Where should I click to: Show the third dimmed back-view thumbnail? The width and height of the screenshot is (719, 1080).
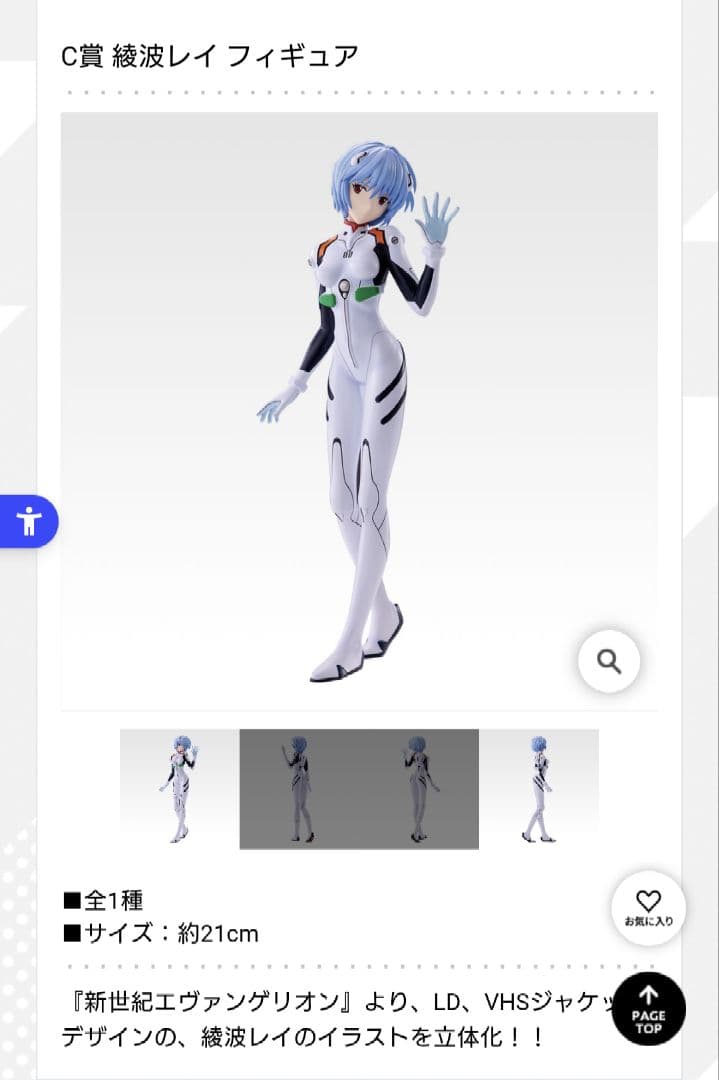(x=419, y=789)
